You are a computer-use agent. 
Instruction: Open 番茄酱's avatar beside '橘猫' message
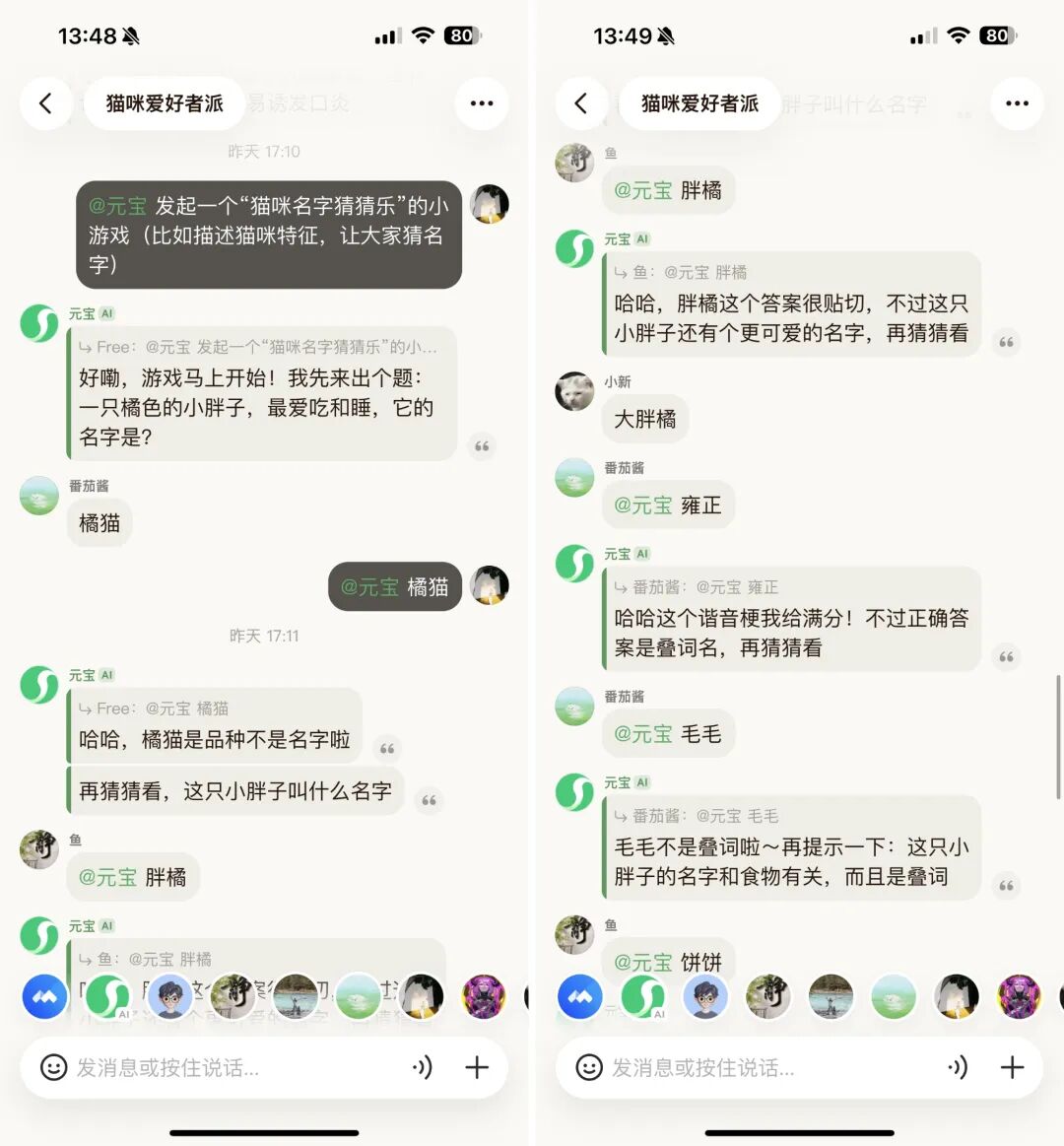click(39, 496)
